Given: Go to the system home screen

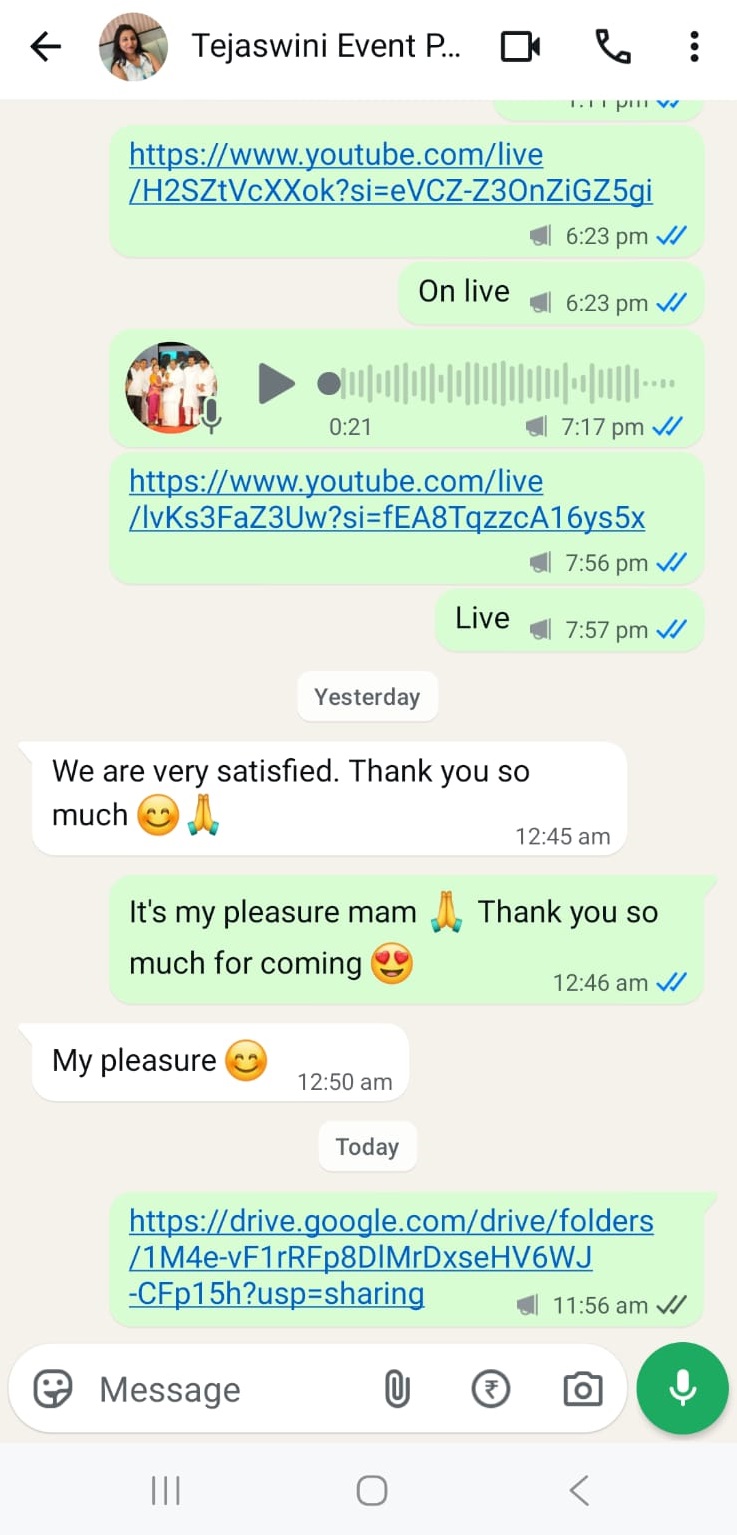Looking at the screenshot, I should point(371,1491).
